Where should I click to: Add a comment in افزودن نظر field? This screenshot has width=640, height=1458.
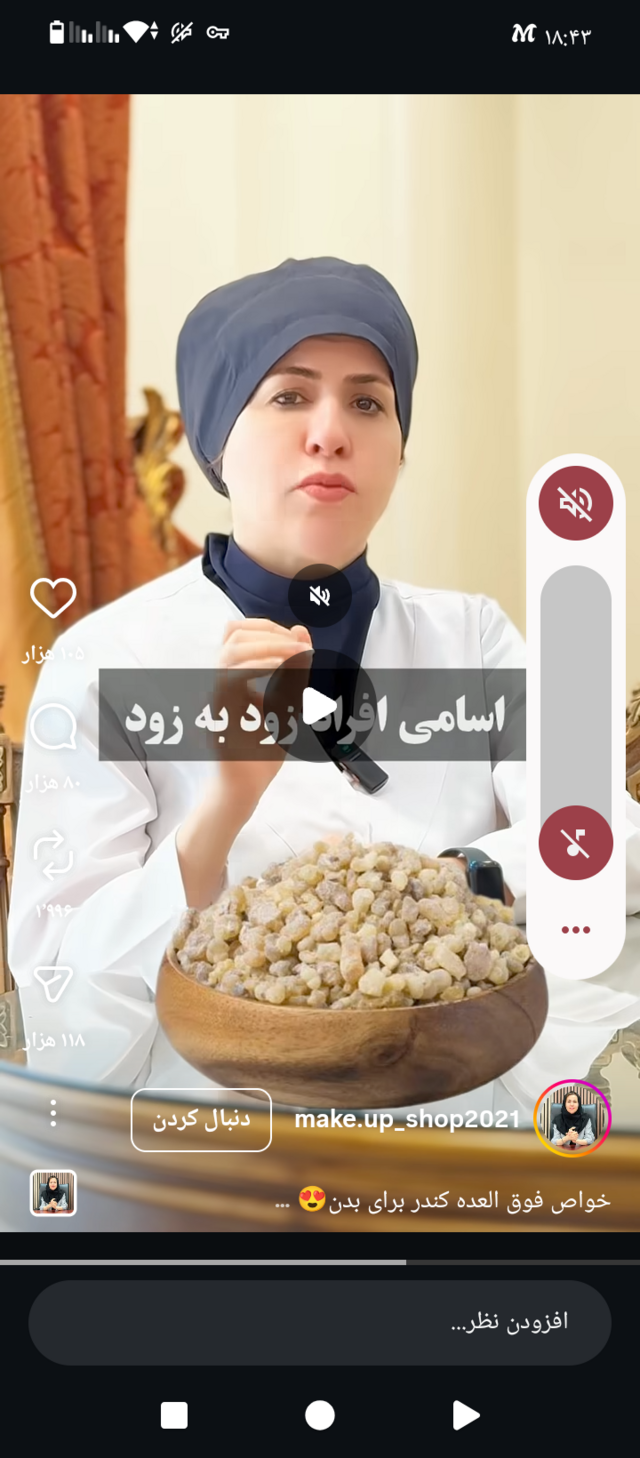pos(319,1322)
